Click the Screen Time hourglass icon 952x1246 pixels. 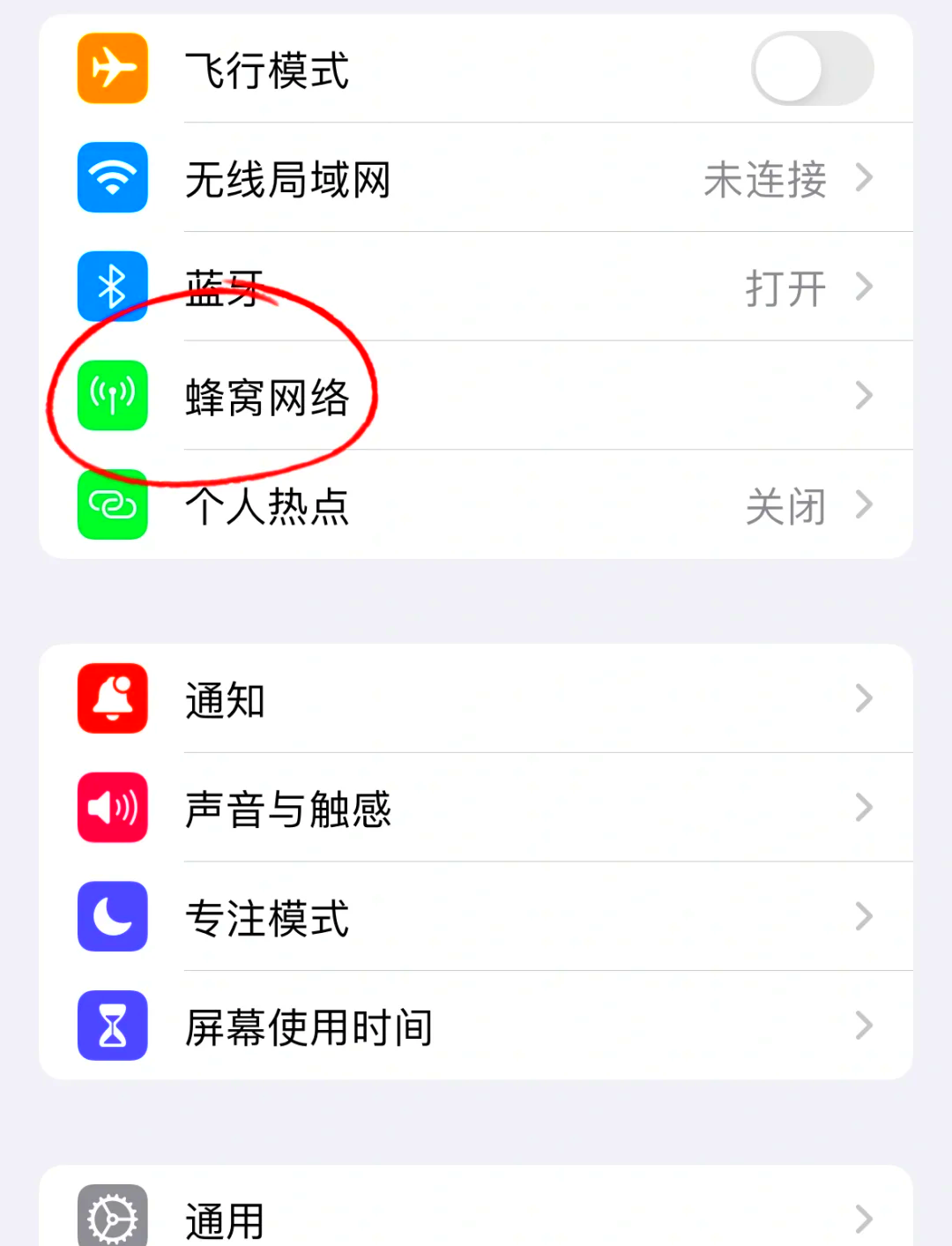point(112,1026)
